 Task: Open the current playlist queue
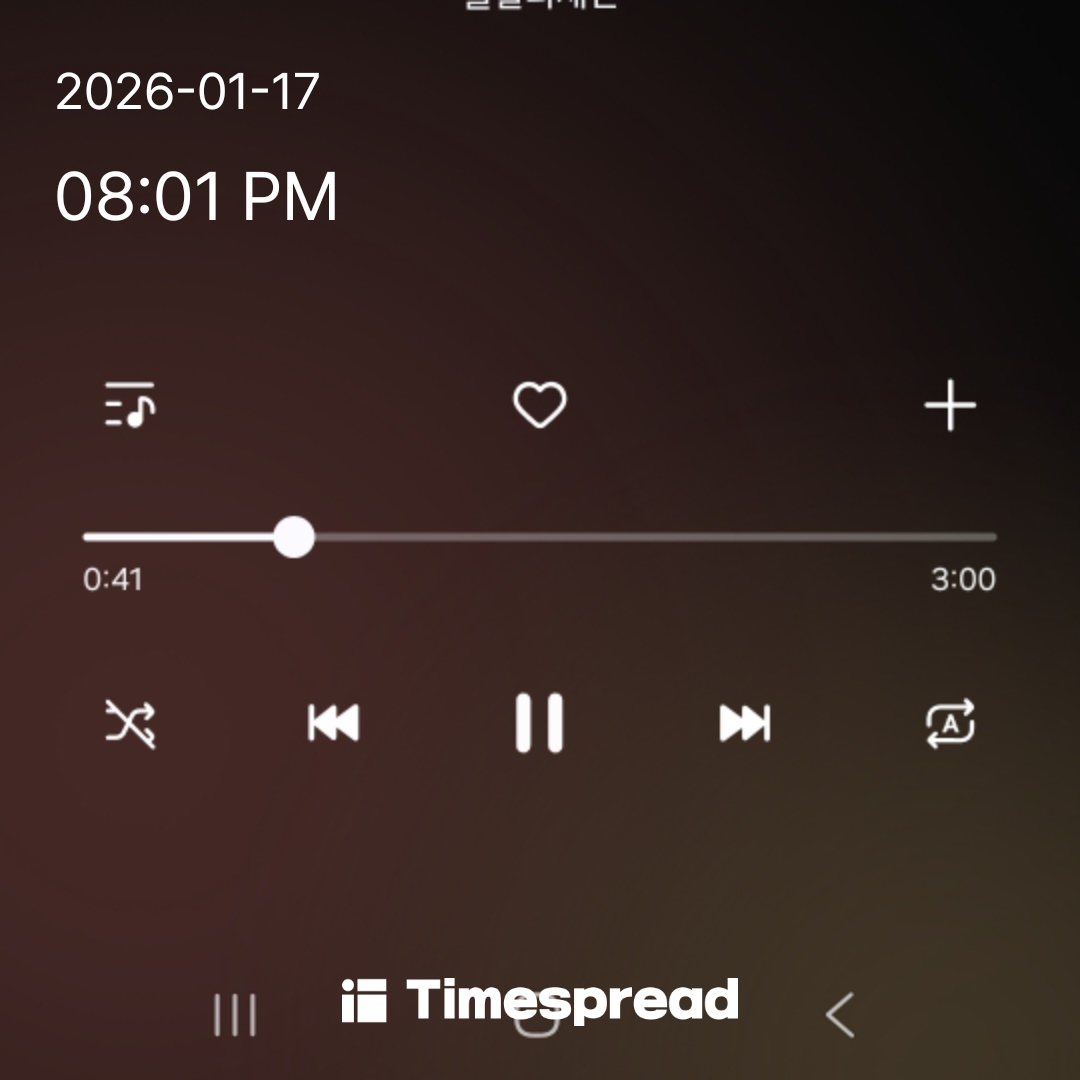tap(130, 405)
